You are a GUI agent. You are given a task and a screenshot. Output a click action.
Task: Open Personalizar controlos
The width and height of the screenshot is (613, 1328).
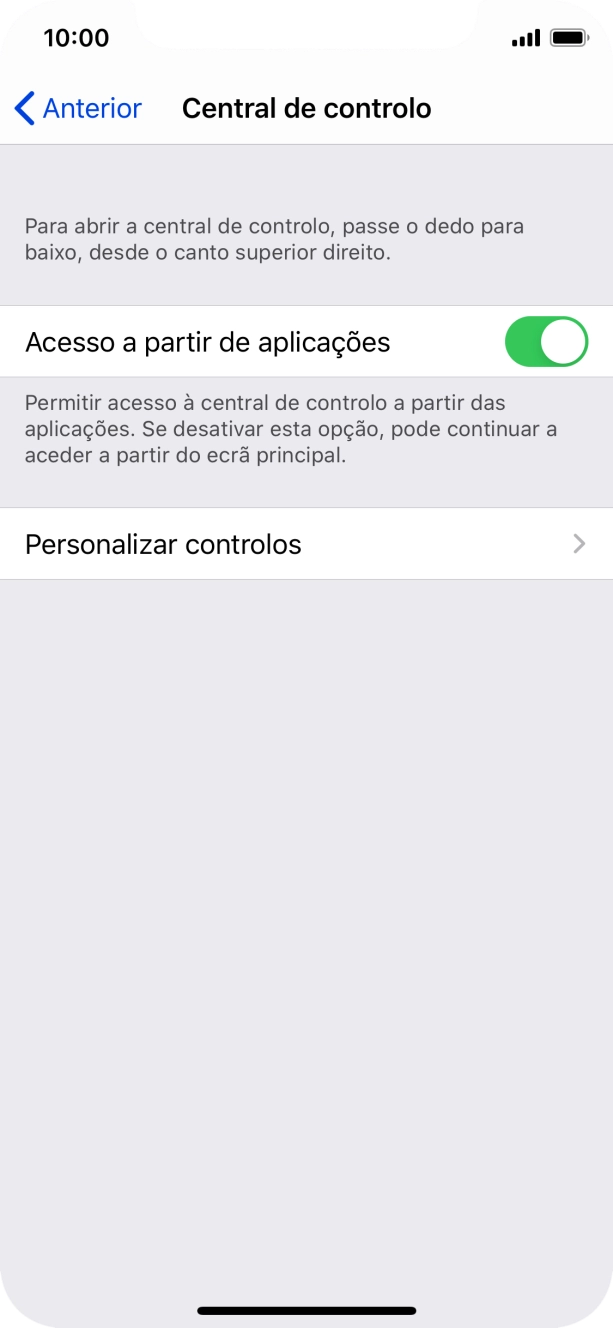tap(306, 544)
